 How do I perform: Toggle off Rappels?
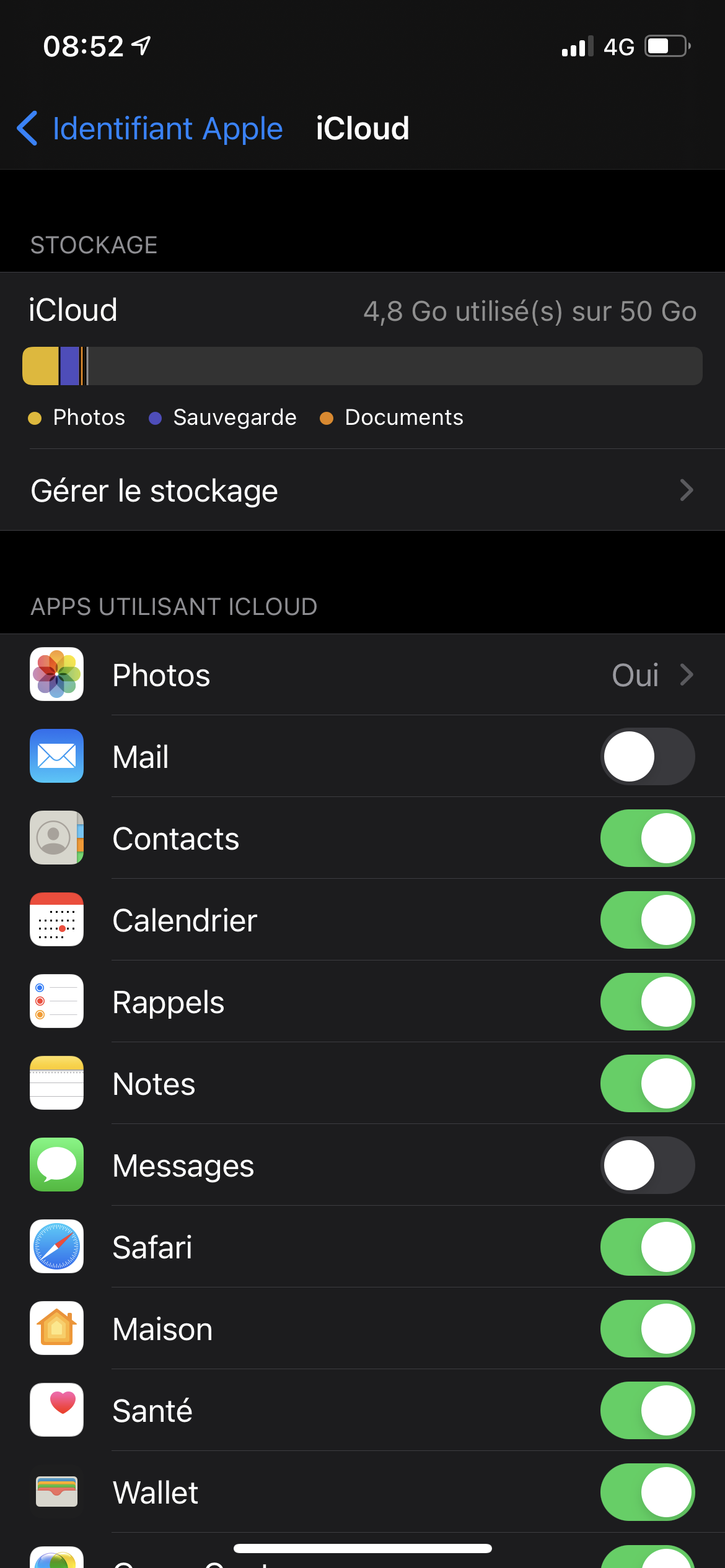tap(647, 1002)
